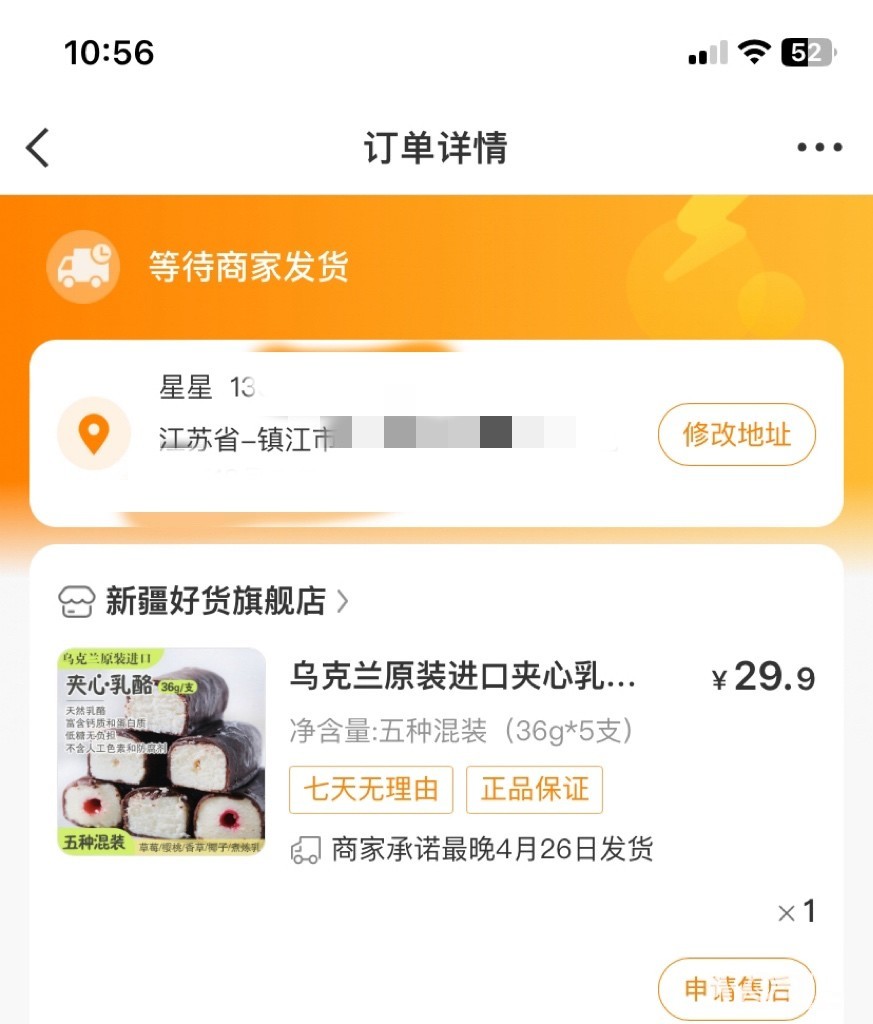Screen dimensions: 873x1024
Task: Tap 修改地址 to change address
Action: tap(736, 435)
